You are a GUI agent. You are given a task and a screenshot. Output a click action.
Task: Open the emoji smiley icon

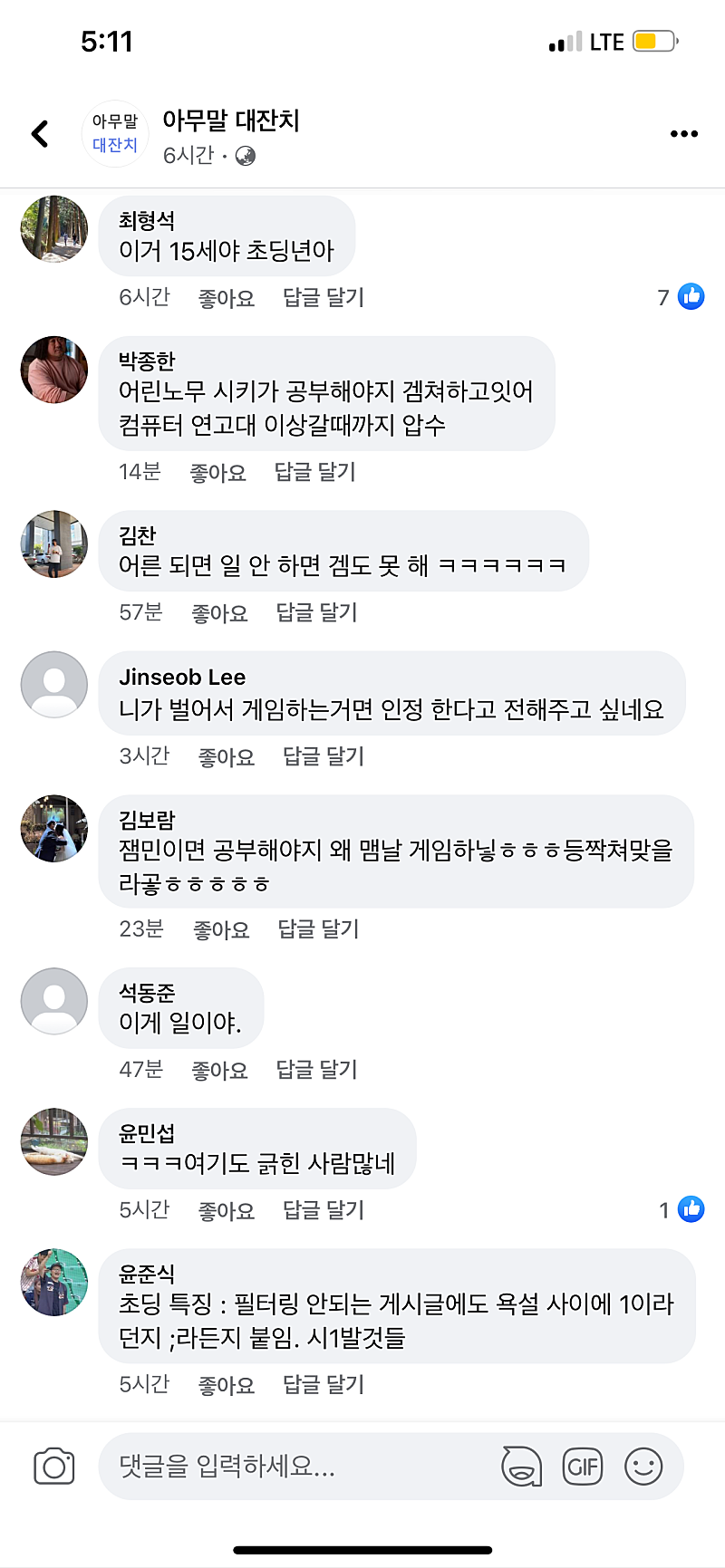(x=643, y=1466)
